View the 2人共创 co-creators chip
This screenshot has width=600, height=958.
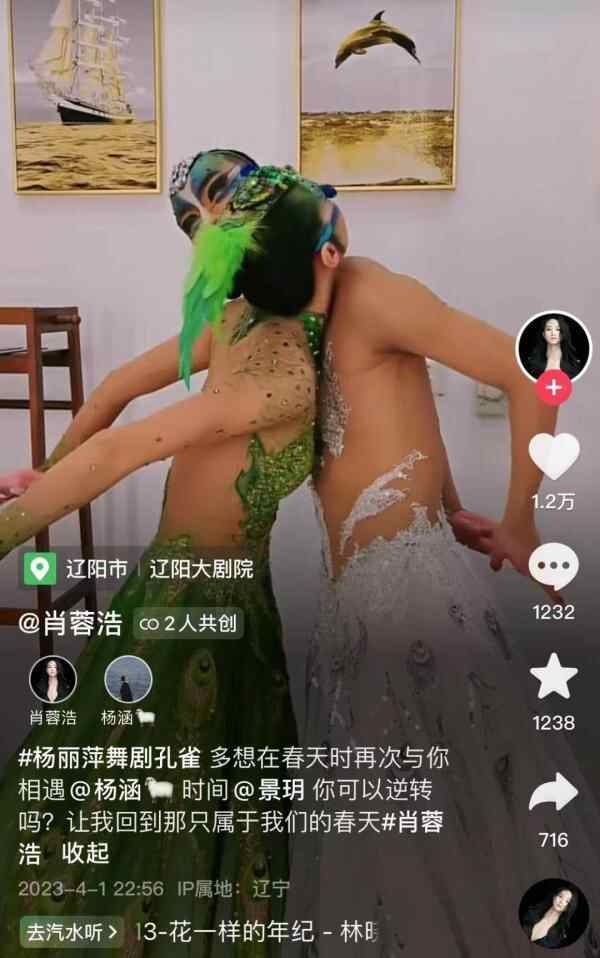[187, 625]
